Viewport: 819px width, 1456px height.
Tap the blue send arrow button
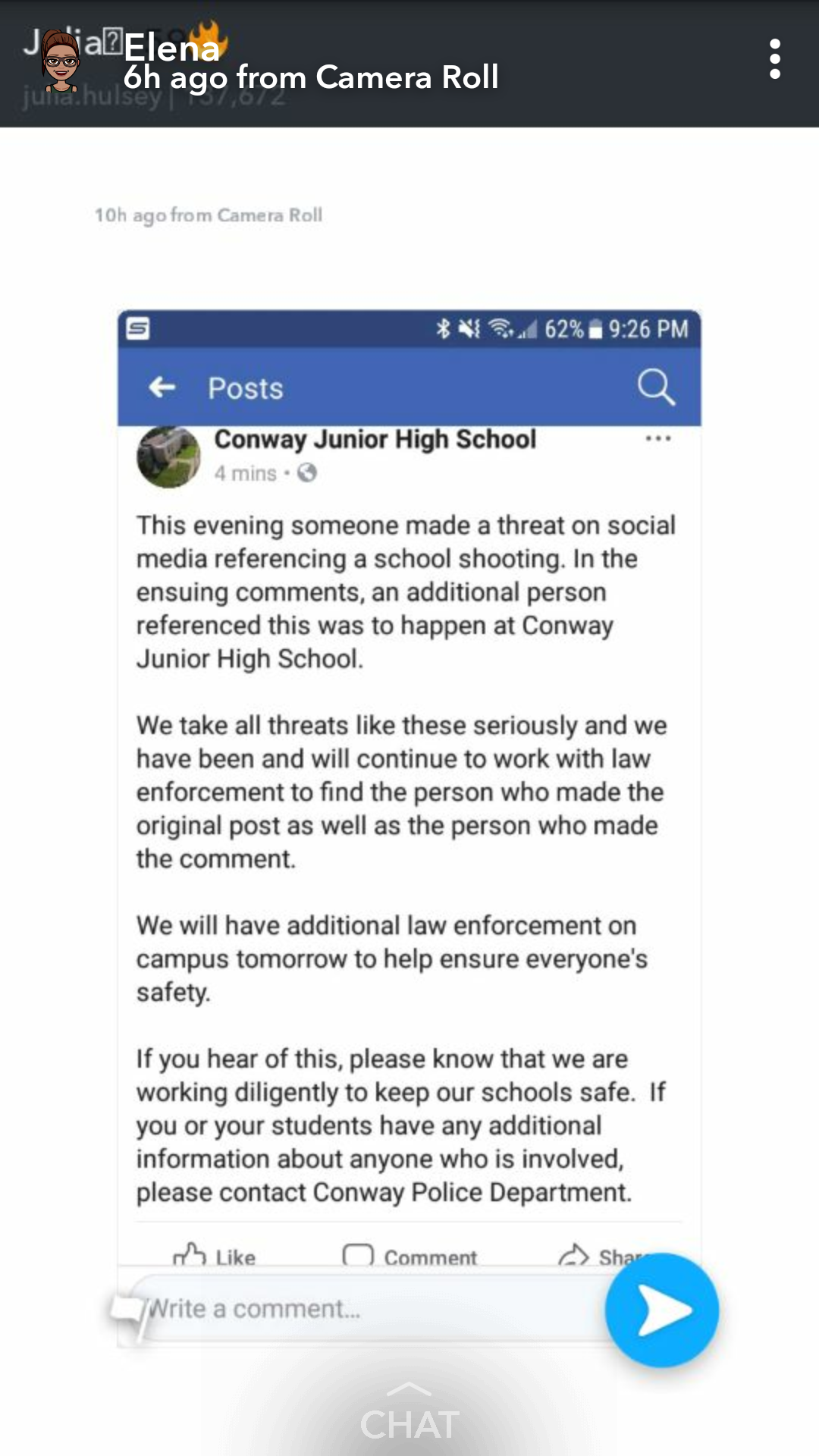tap(662, 1310)
